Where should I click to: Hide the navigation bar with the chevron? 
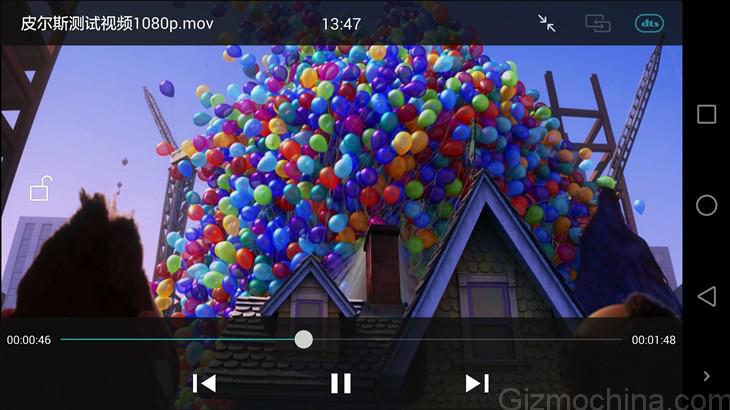point(706,376)
